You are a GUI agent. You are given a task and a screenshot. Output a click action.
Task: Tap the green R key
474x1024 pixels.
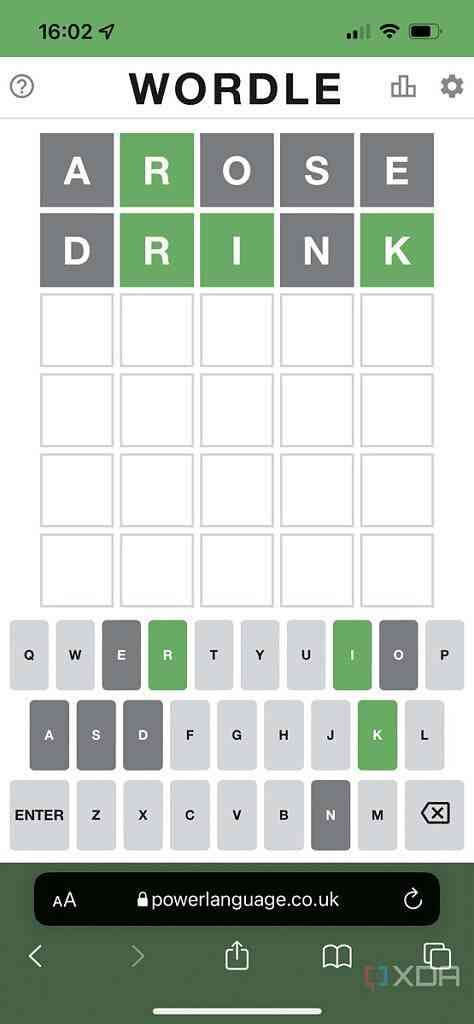(168, 655)
